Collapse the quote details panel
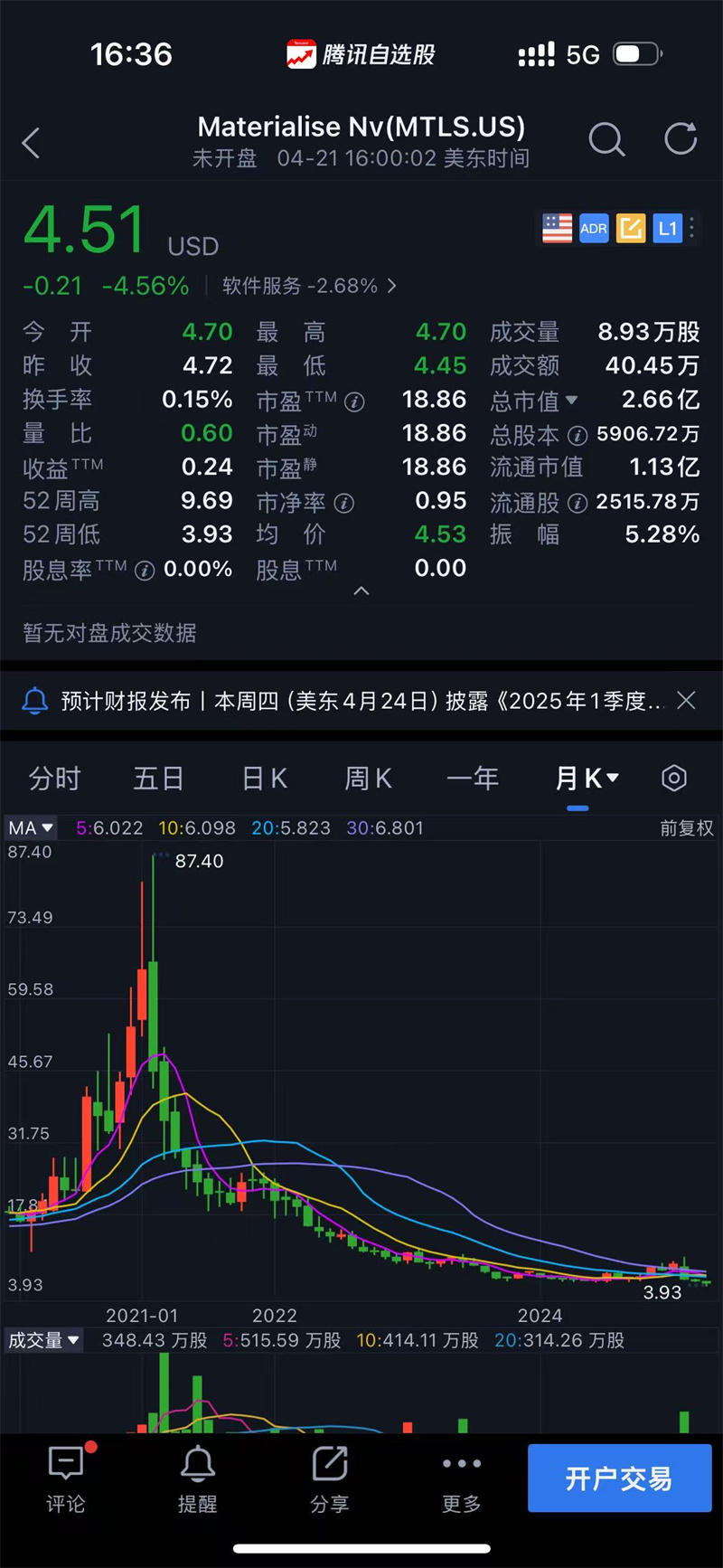The width and height of the screenshot is (723, 1568). 361,591
